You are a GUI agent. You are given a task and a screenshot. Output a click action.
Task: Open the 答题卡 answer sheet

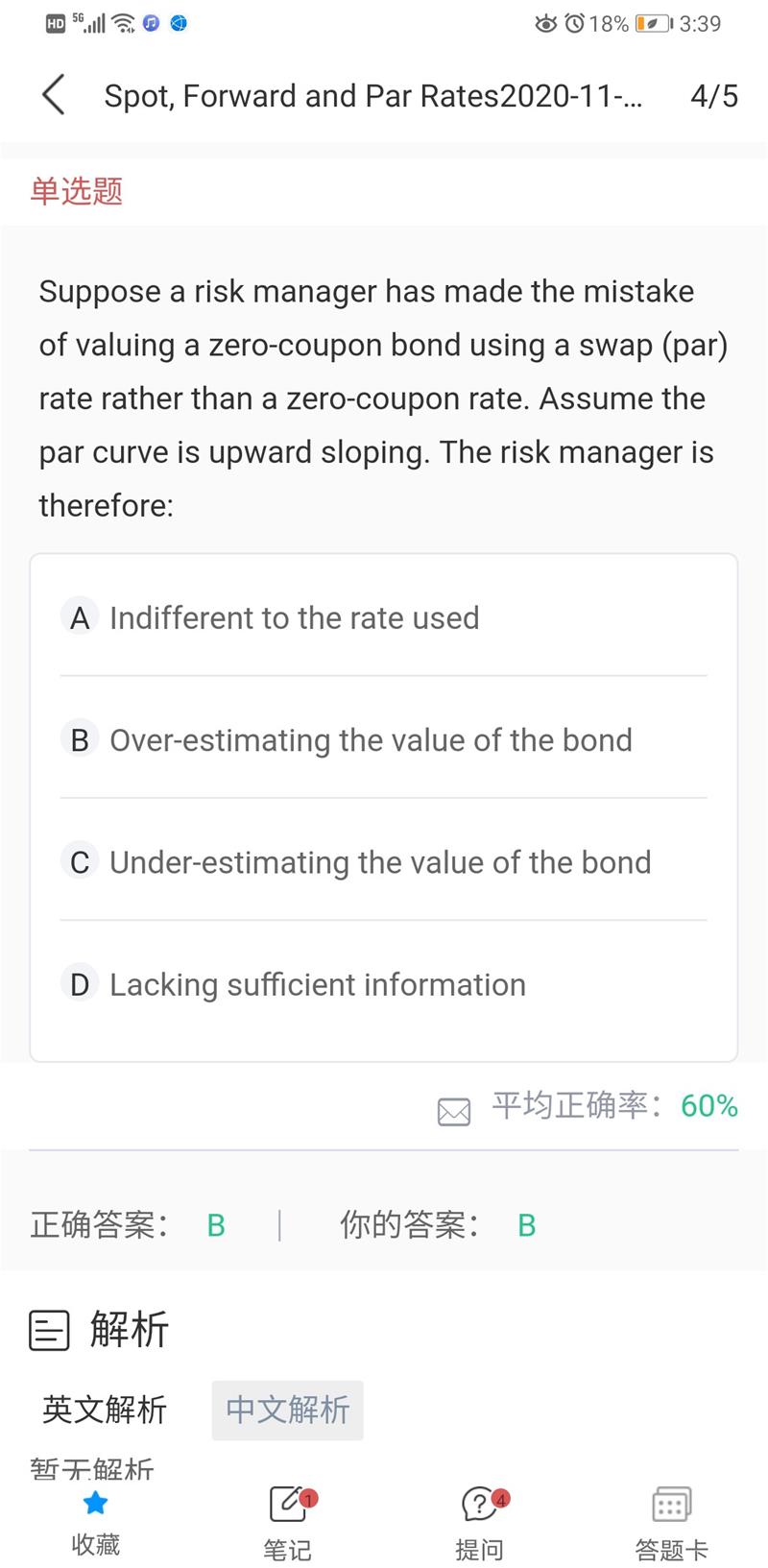tap(671, 1520)
